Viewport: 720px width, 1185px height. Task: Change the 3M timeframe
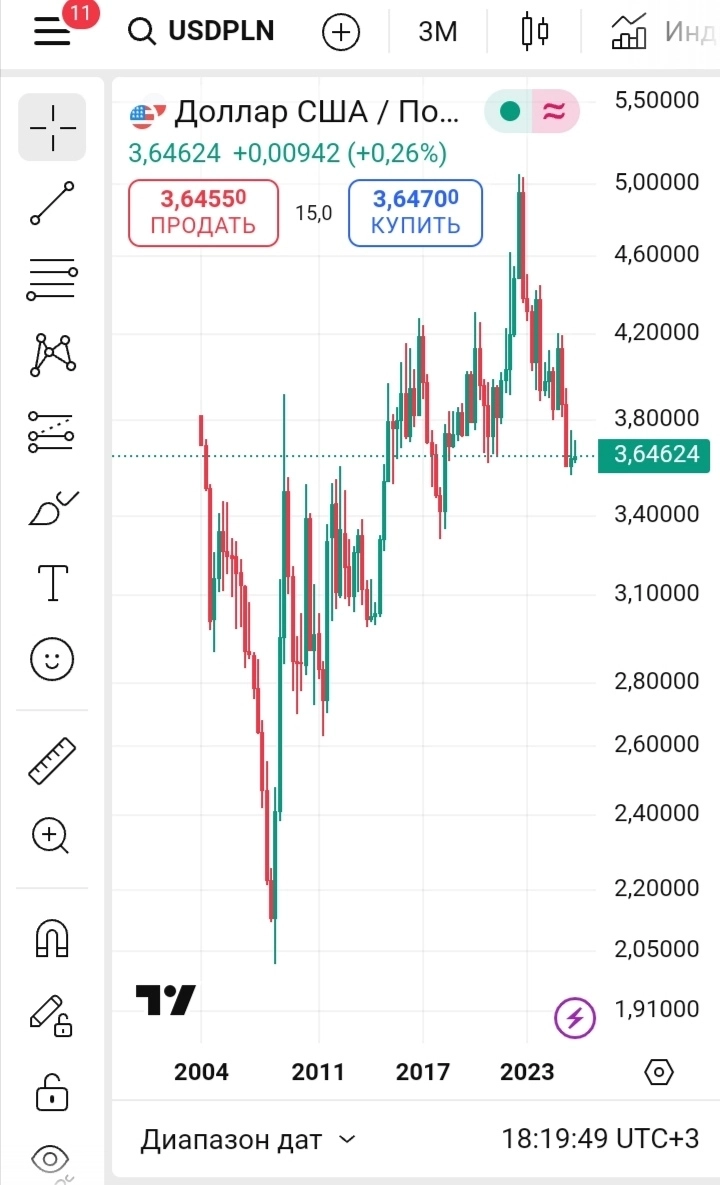click(437, 31)
